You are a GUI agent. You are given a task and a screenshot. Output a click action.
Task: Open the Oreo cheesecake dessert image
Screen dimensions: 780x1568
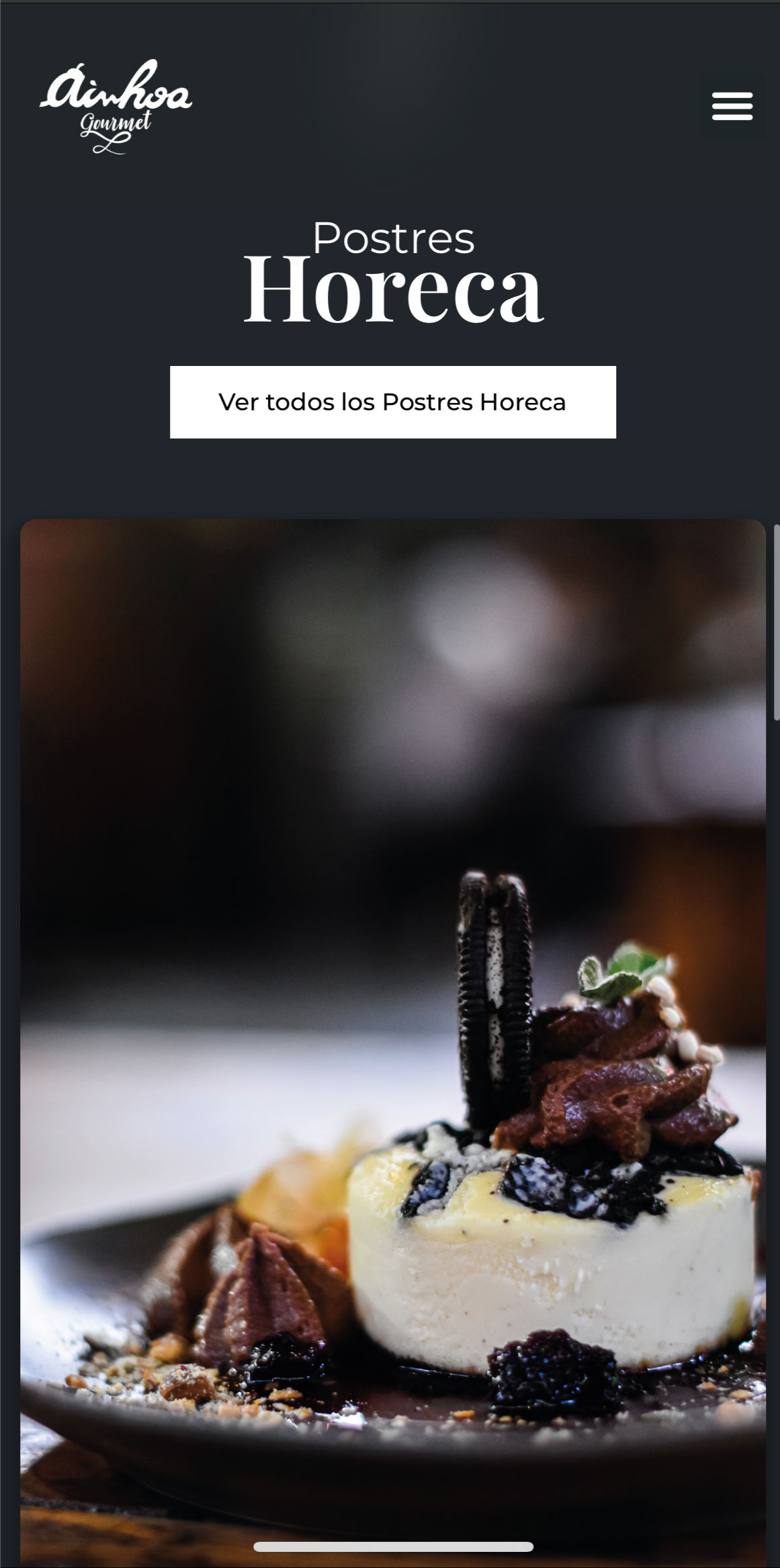point(393,1043)
